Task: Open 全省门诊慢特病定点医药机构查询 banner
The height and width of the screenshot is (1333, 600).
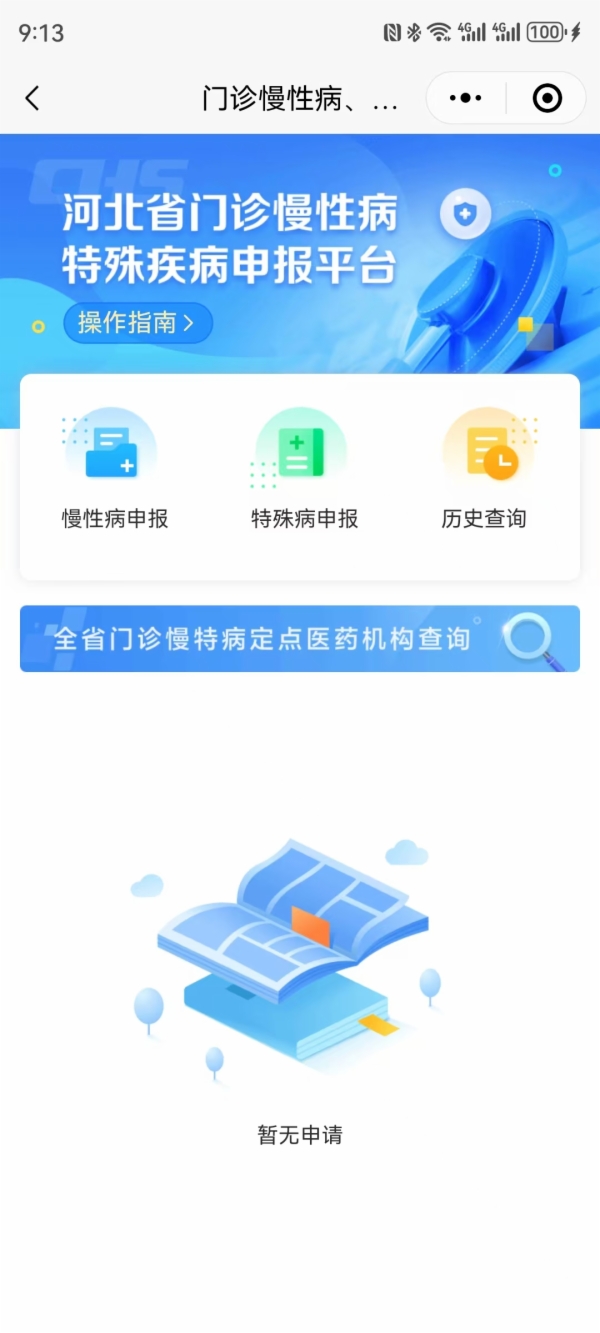Action: coord(300,638)
